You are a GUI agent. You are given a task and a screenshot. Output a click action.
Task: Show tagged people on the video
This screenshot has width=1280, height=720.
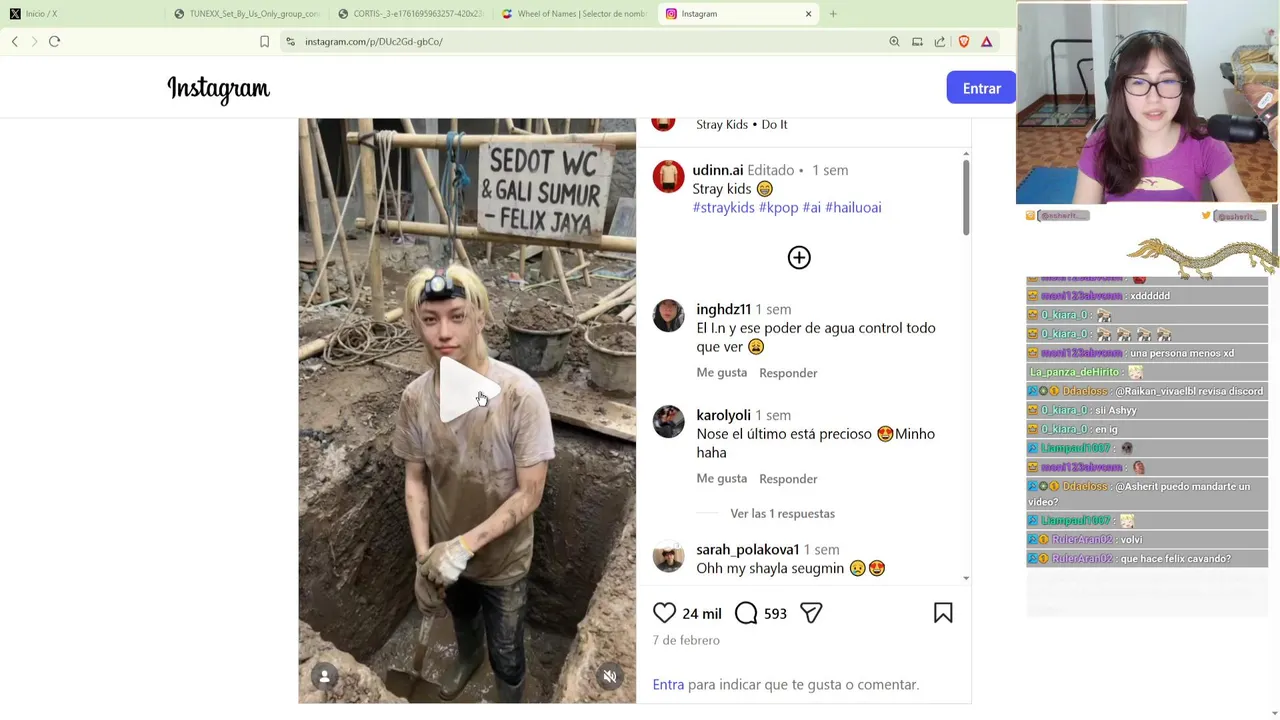(324, 677)
